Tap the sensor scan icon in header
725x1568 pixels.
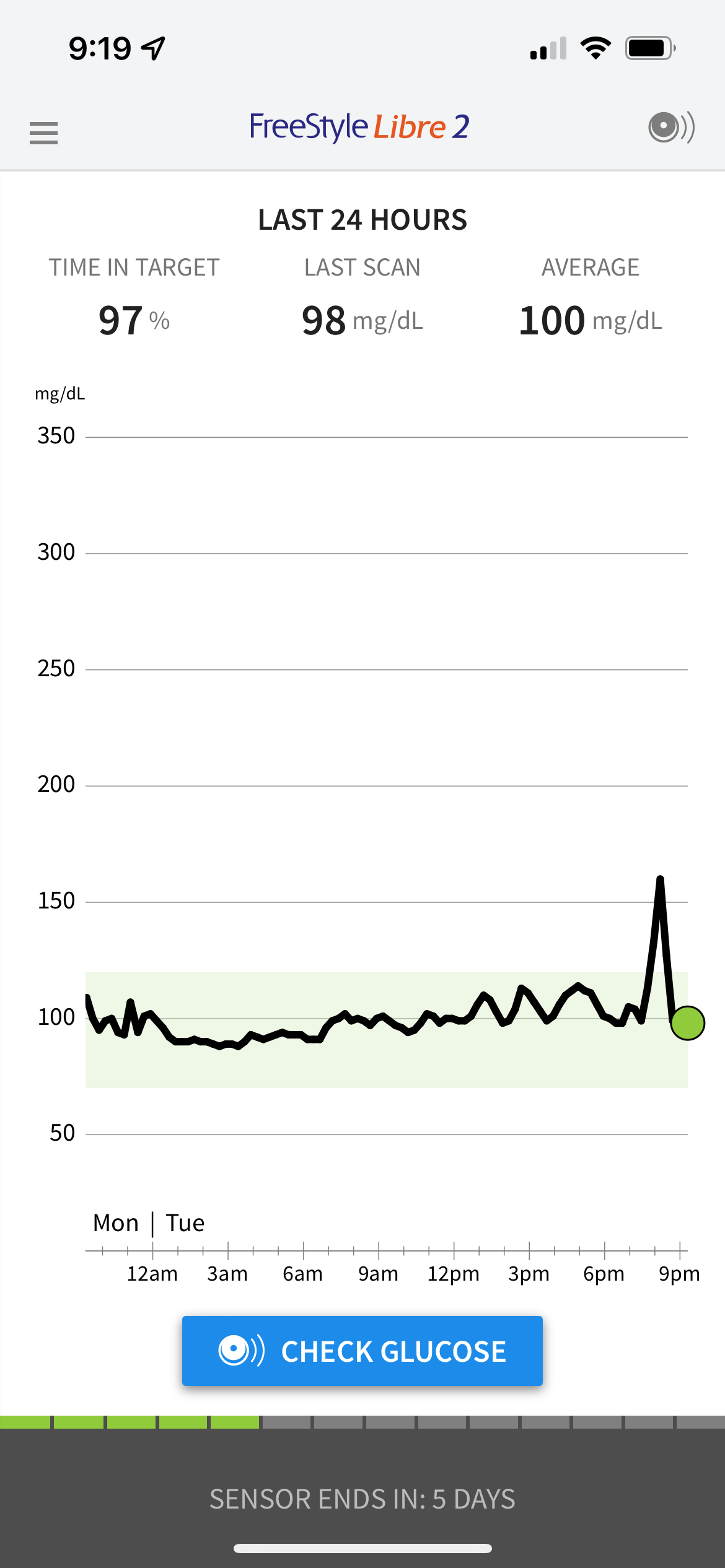coord(671,128)
